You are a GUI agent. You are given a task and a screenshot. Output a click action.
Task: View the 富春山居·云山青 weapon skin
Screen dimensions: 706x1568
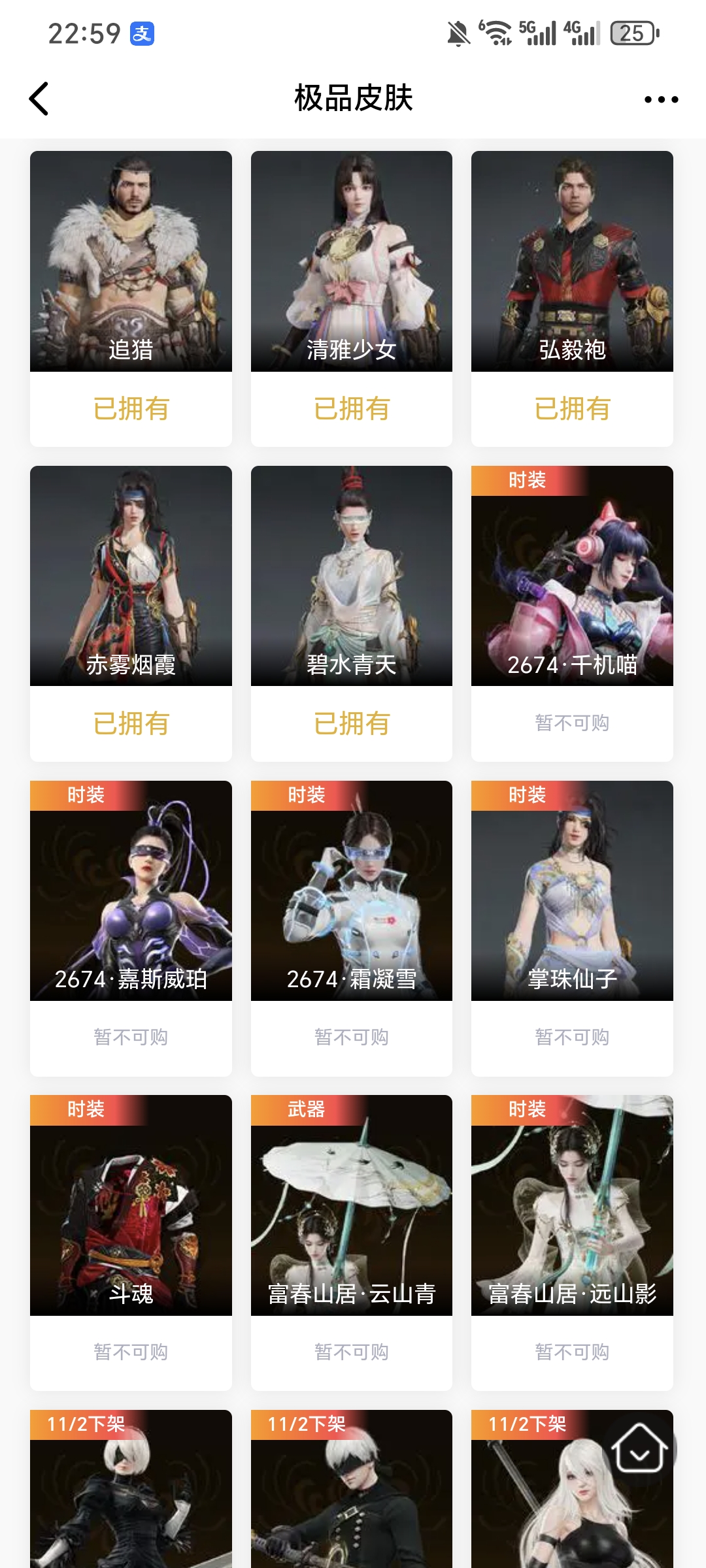(x=352, y=1206)
